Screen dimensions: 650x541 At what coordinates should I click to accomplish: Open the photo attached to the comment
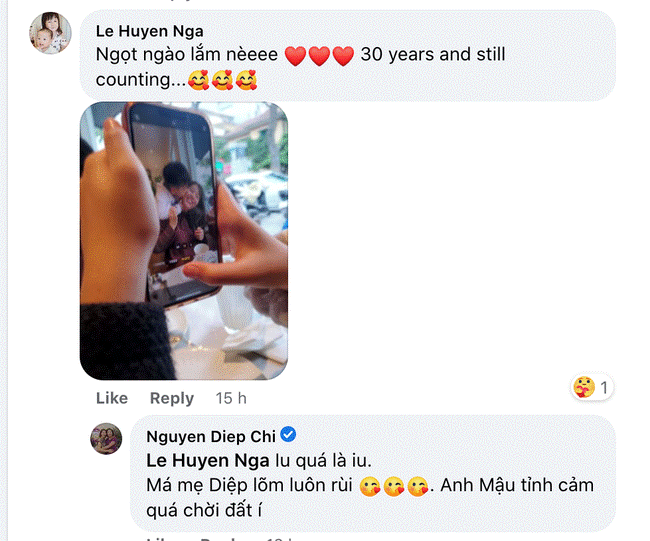tap(184, 240)
